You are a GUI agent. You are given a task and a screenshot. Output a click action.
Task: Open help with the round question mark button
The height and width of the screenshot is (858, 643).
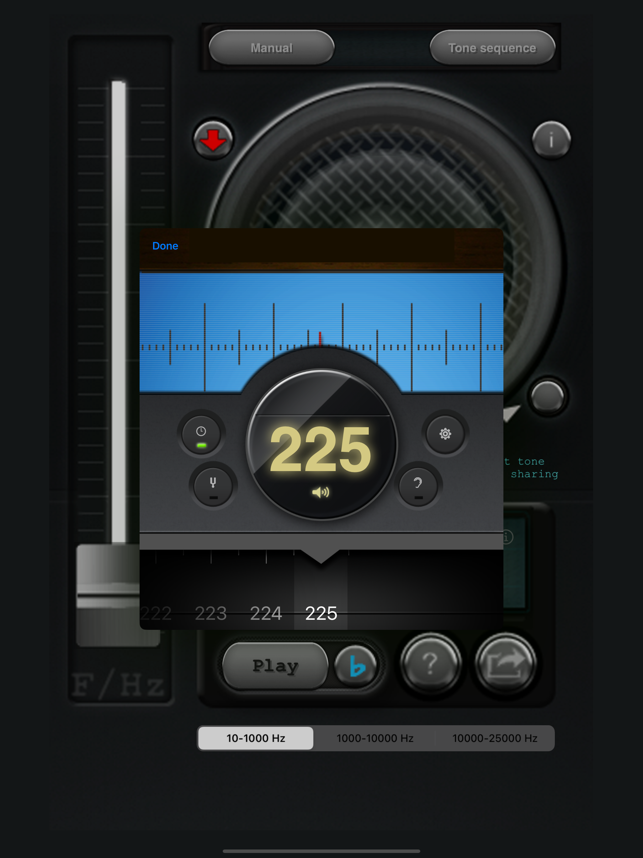coord(430,664)
